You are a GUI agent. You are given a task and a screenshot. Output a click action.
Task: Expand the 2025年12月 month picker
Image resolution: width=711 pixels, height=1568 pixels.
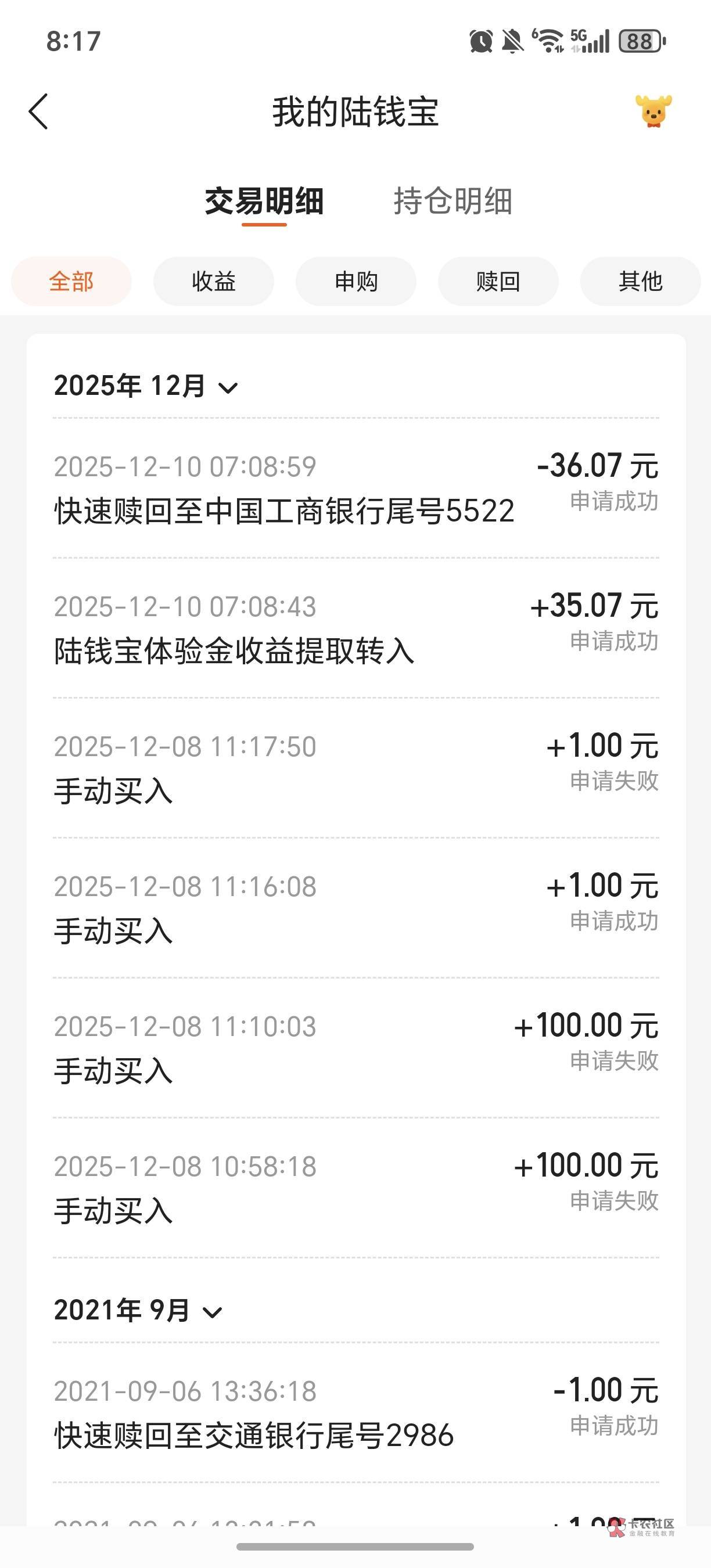(146, 387)
